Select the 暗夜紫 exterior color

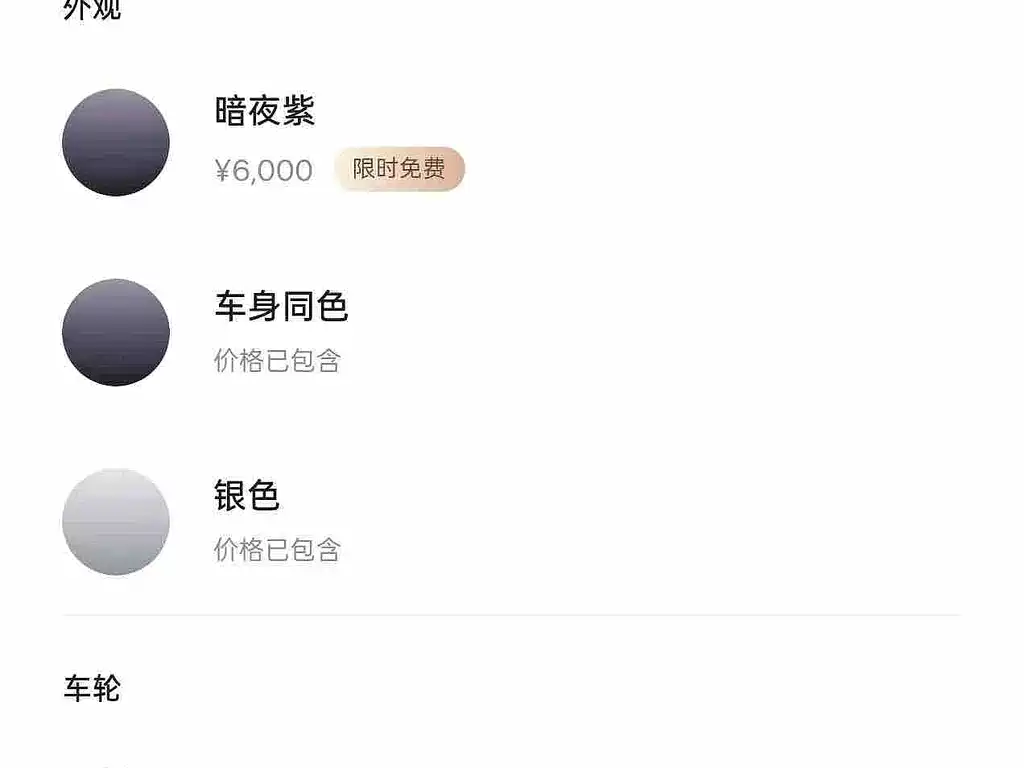116,142
